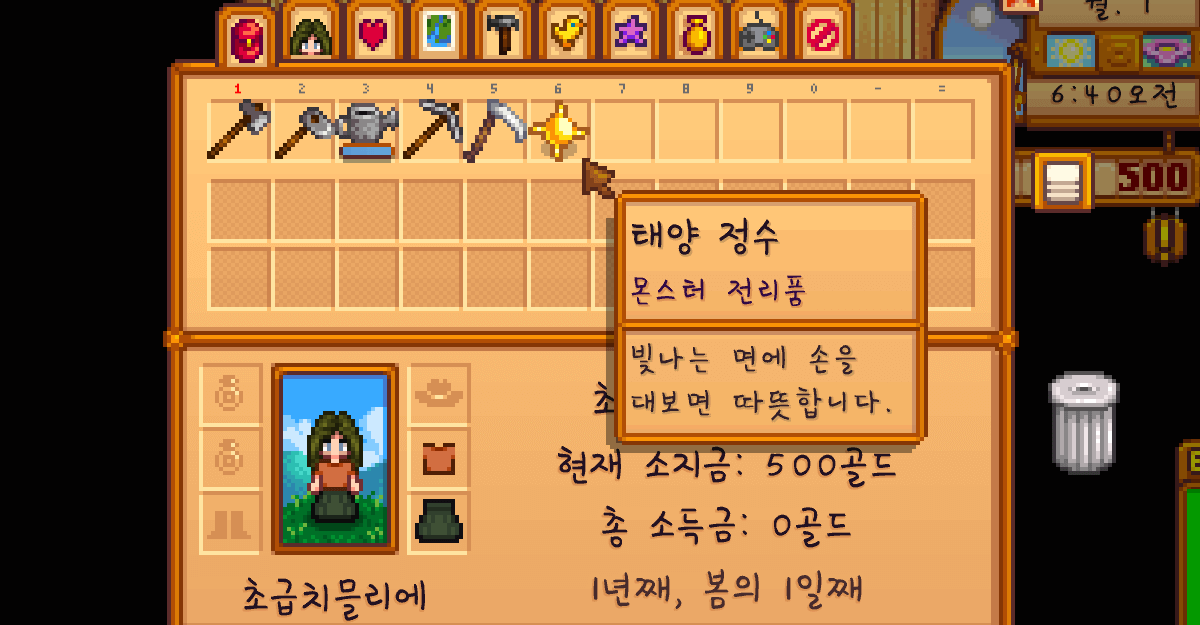Select the watering can in slot 3
The image size is (1200, 625).
point(367,131)
